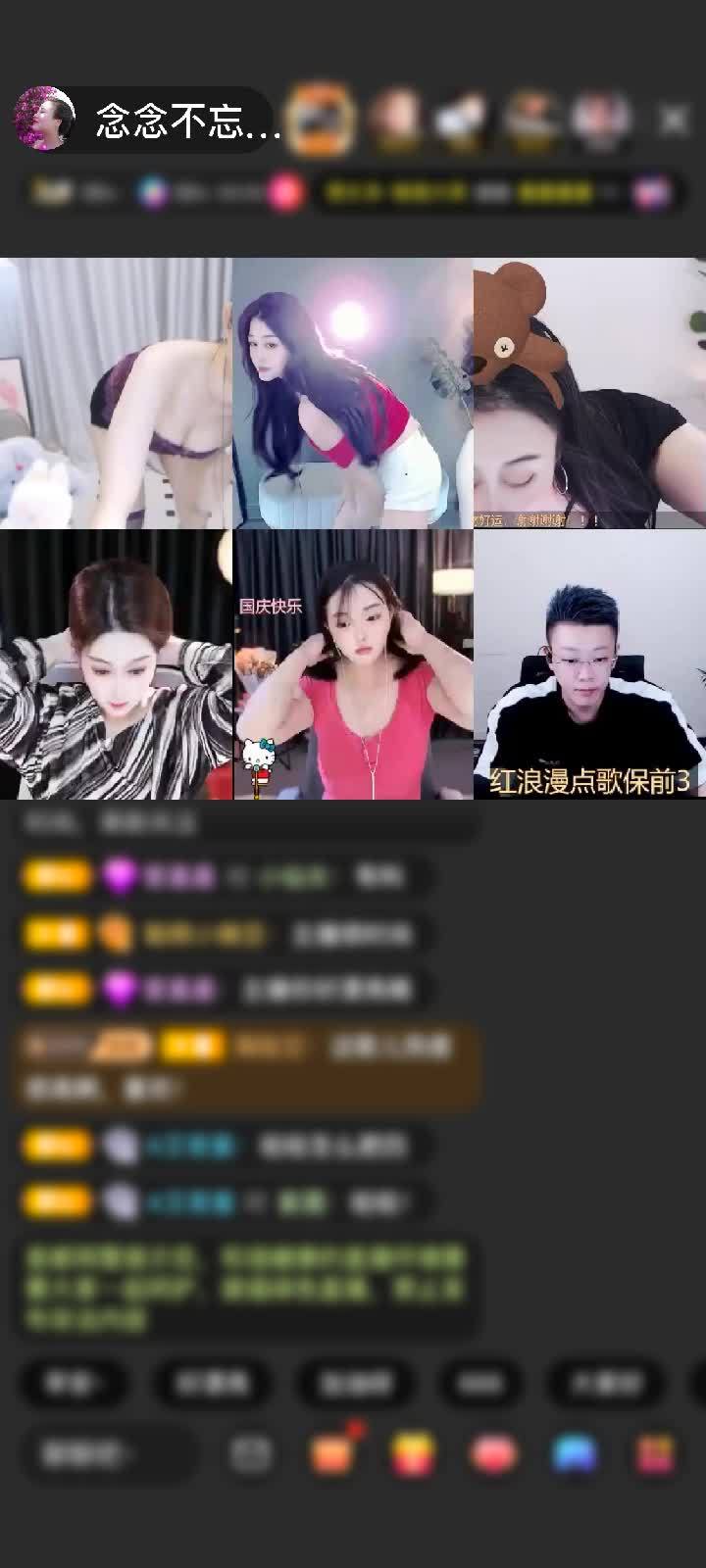Open the host profile 念念不忘
Screen dimensions: 706x1568
pyautogui.click(x=147, y=120)
